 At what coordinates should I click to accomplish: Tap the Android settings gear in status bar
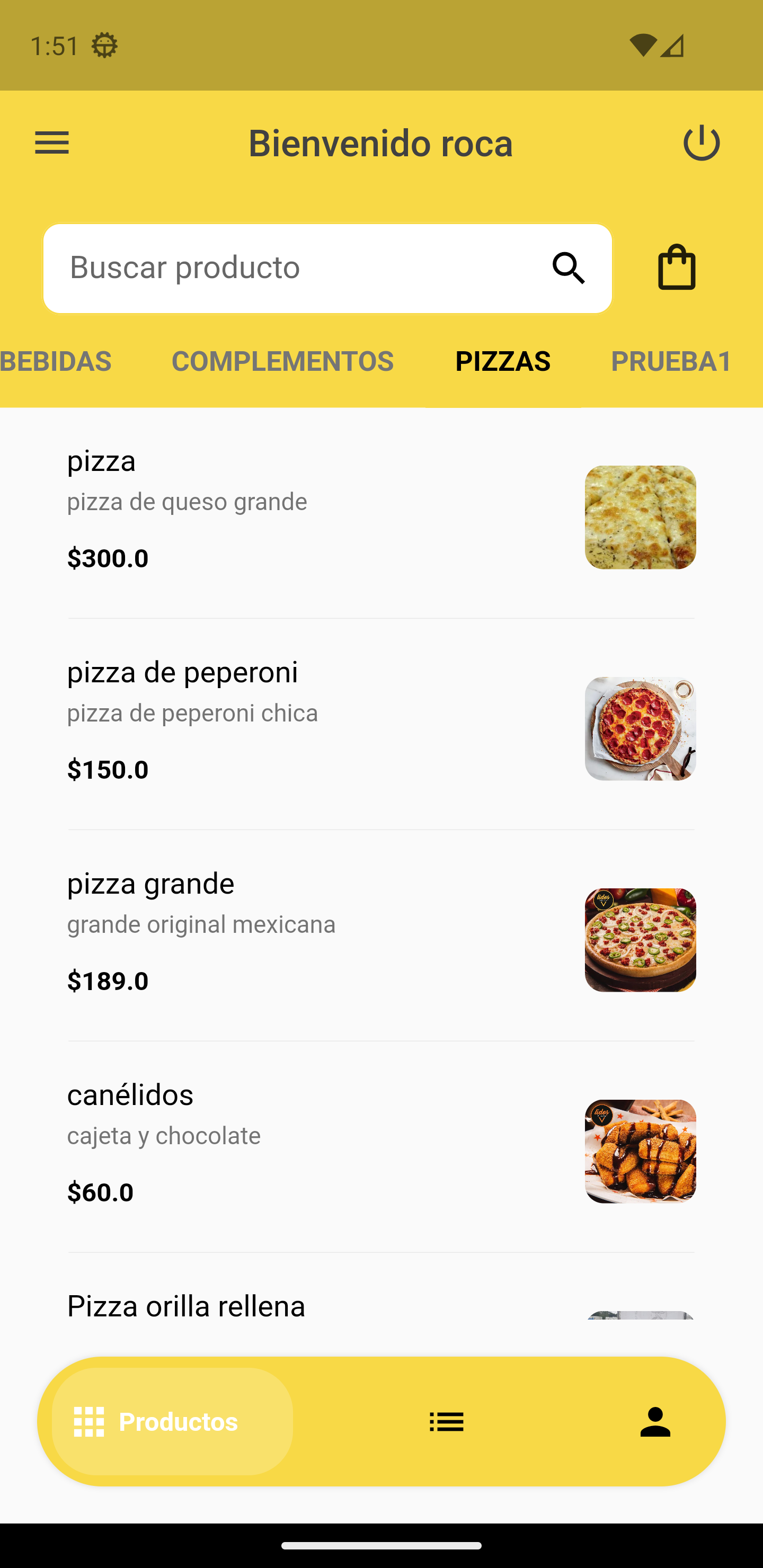point(103,44)
